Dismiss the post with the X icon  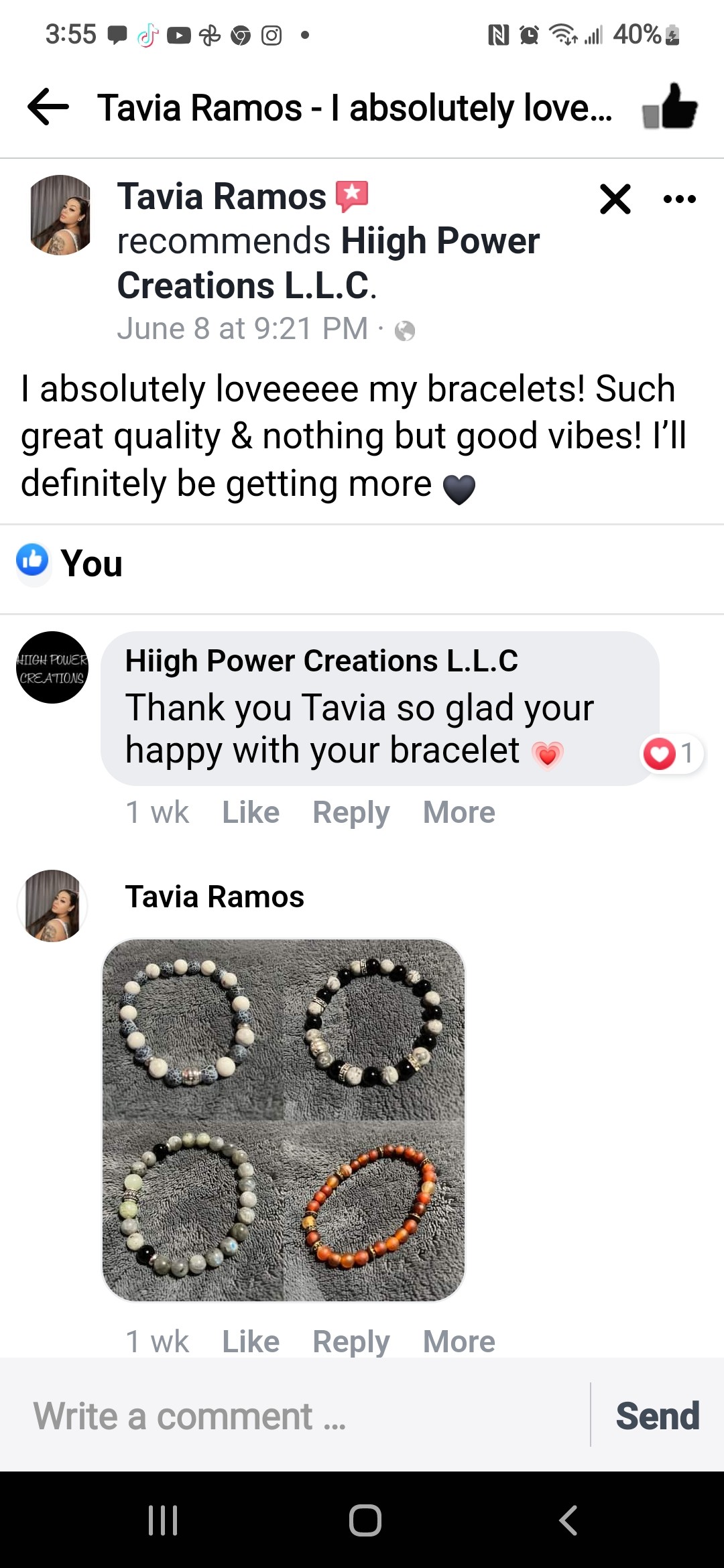pos(615,199)
